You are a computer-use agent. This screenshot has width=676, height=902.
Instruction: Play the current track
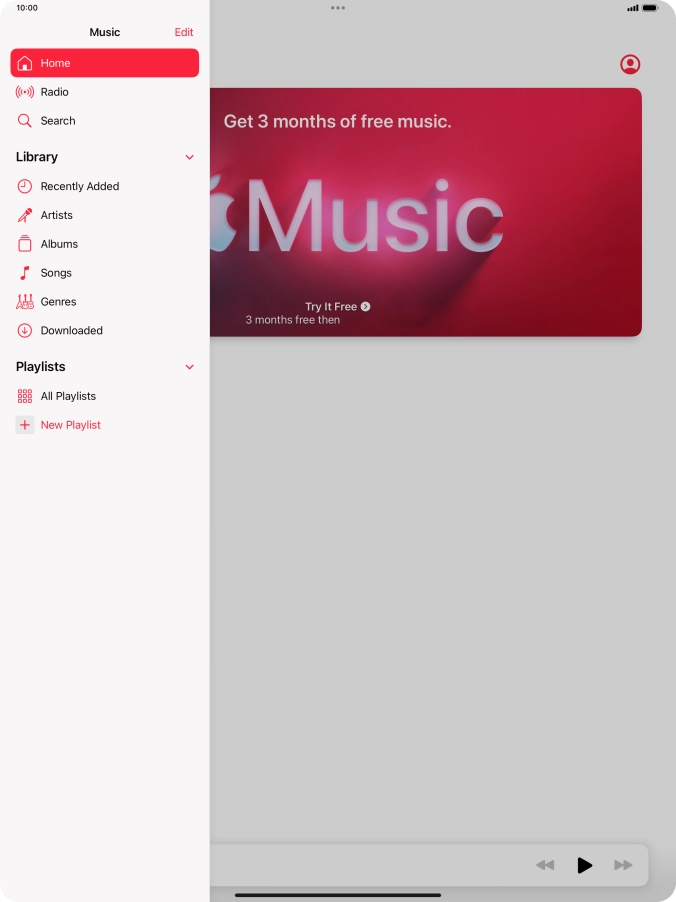tap(585, 865)
